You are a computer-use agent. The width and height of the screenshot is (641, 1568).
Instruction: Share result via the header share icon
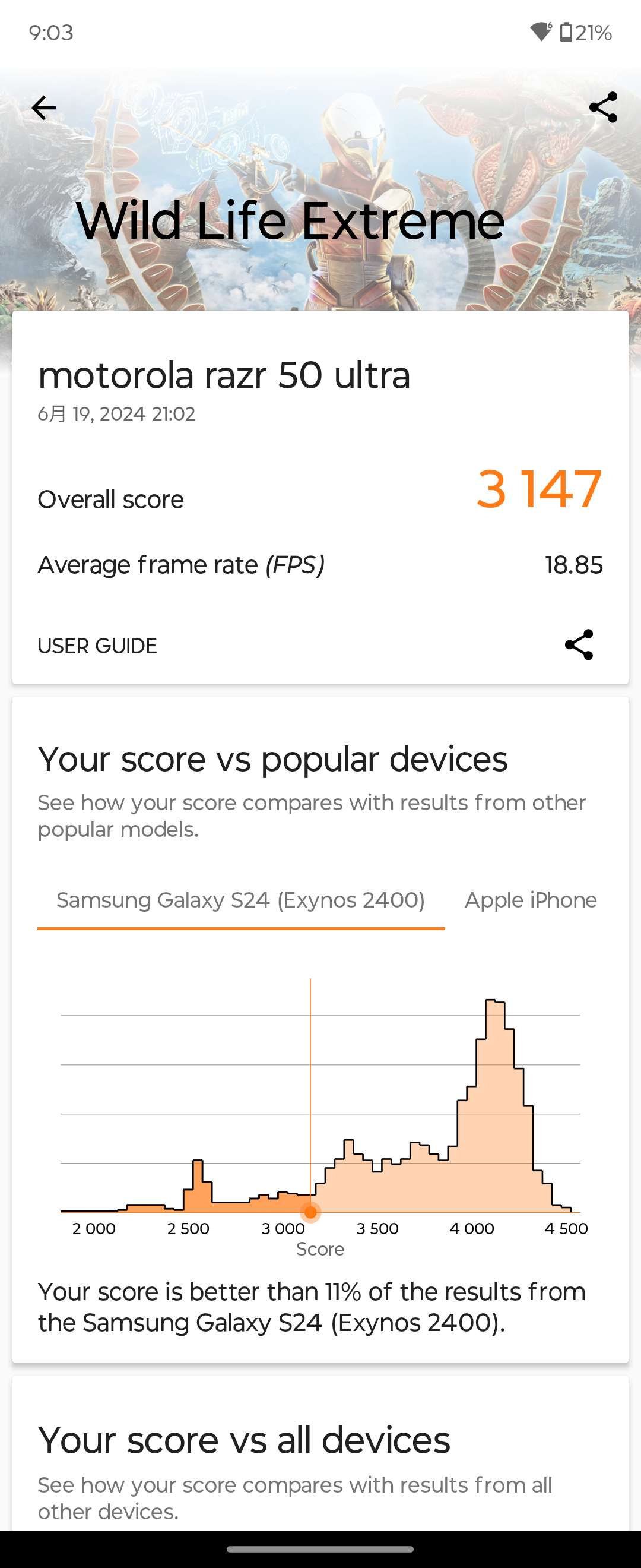tap(602, 108)
